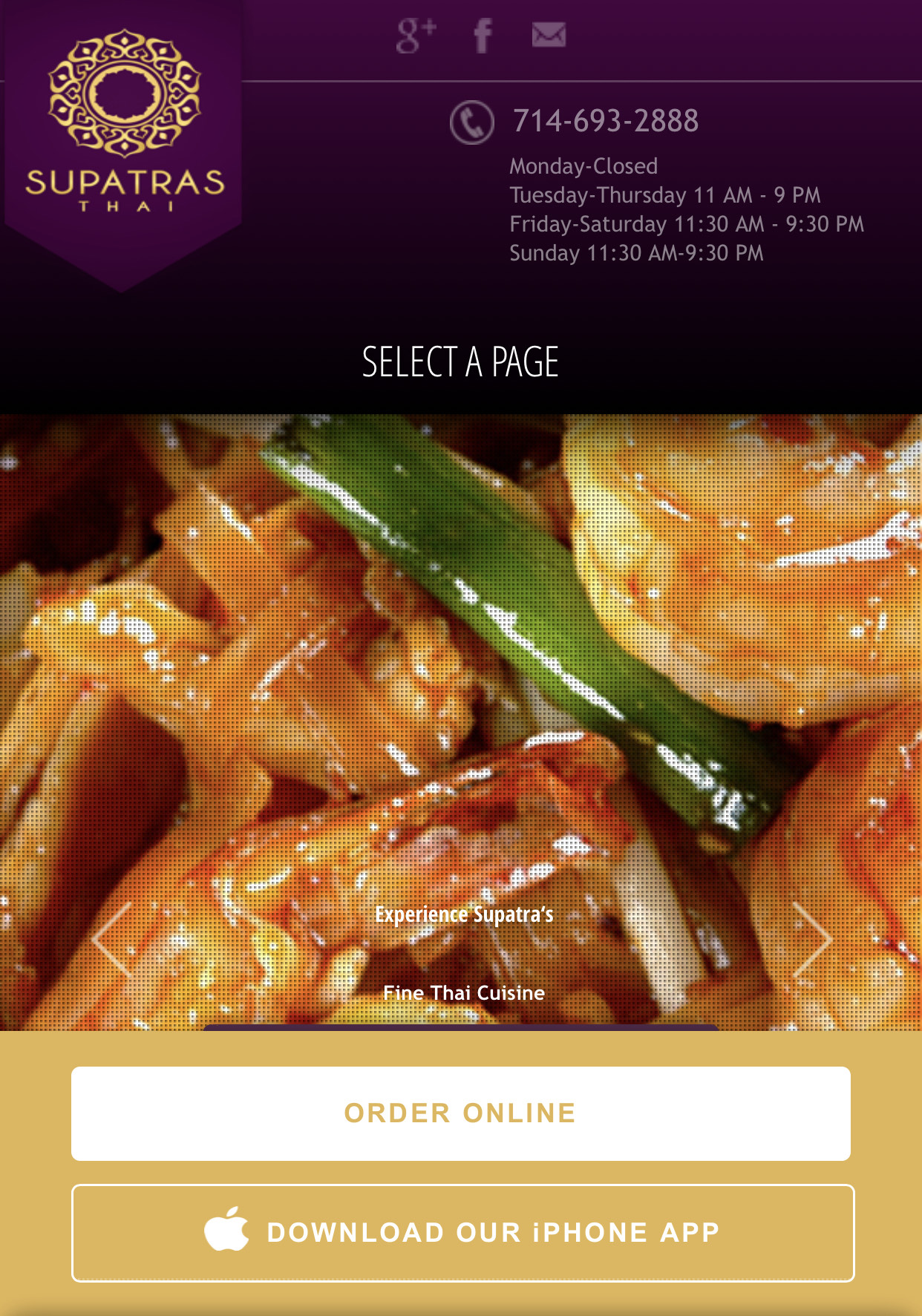This screenshot has width=922, height=1316.
Task: Open the Select a Page menu
Action: [460, 362]
